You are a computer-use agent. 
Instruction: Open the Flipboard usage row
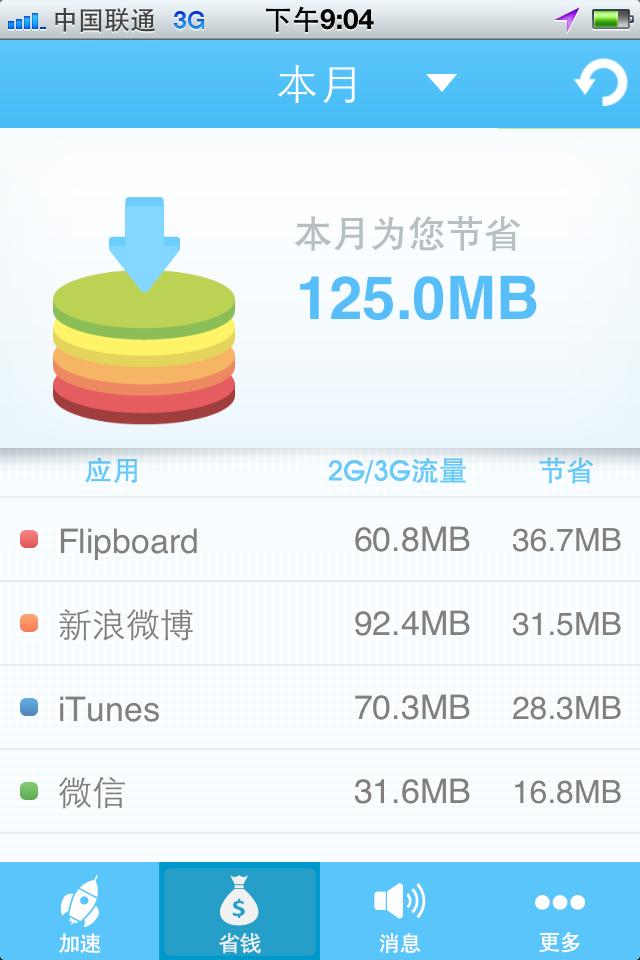pos(320,541)
